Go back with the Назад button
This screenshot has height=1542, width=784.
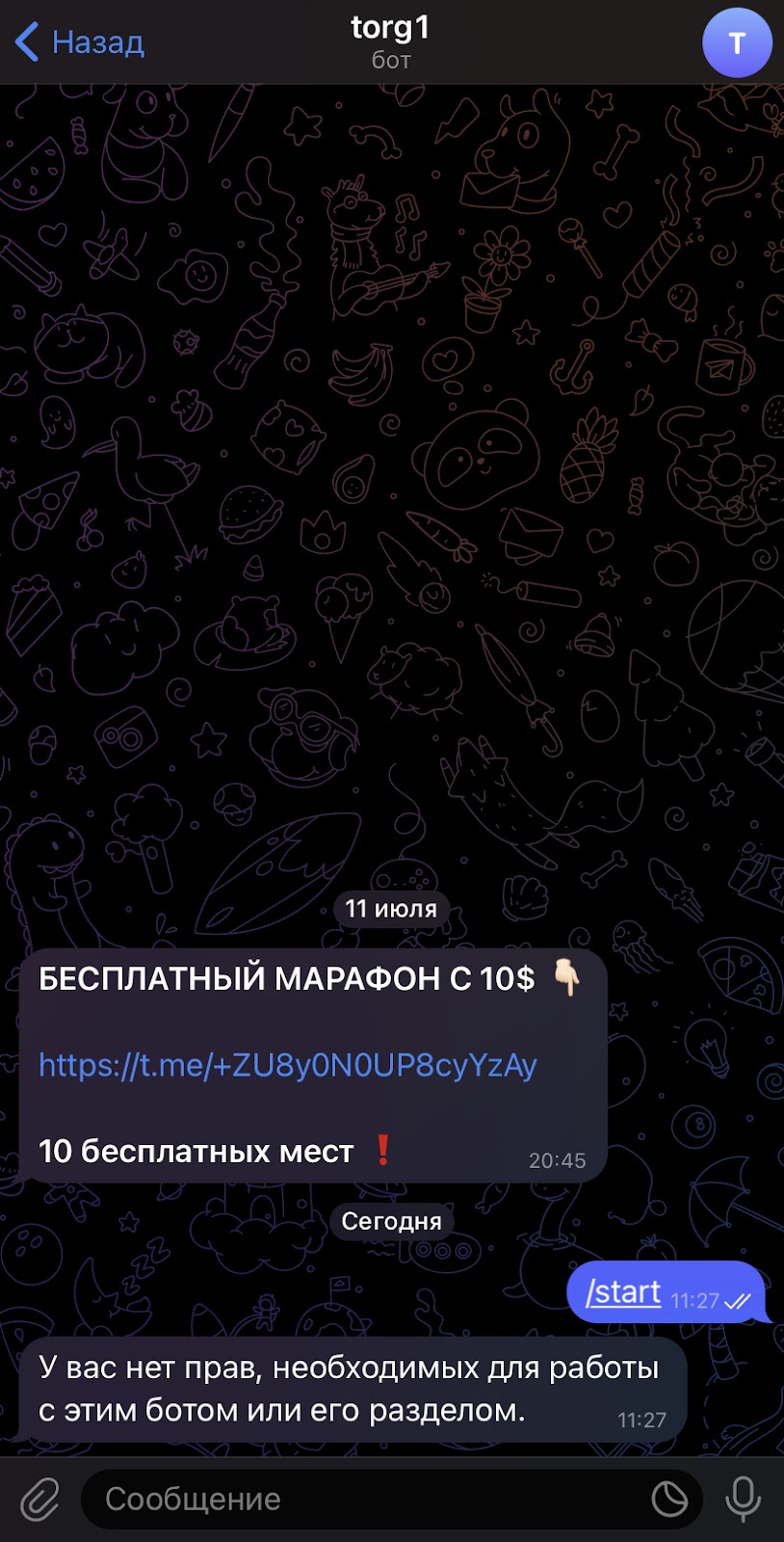click(x=80, y=42)
